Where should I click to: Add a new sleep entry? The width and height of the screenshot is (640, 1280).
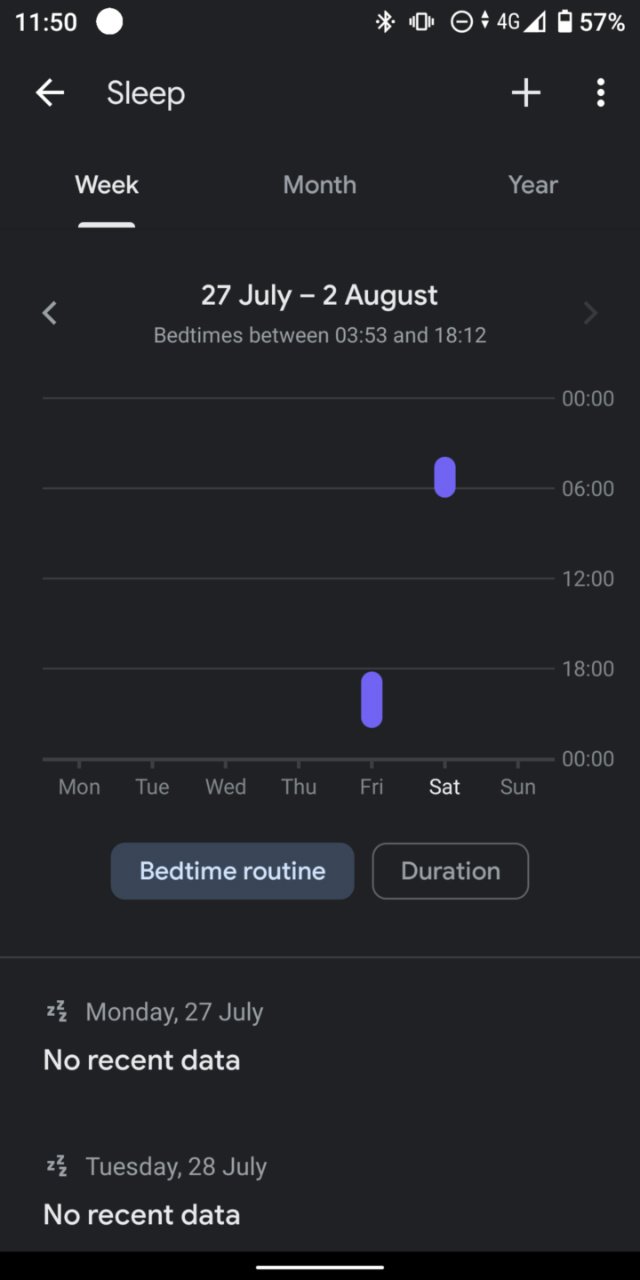tap(526, 93)
